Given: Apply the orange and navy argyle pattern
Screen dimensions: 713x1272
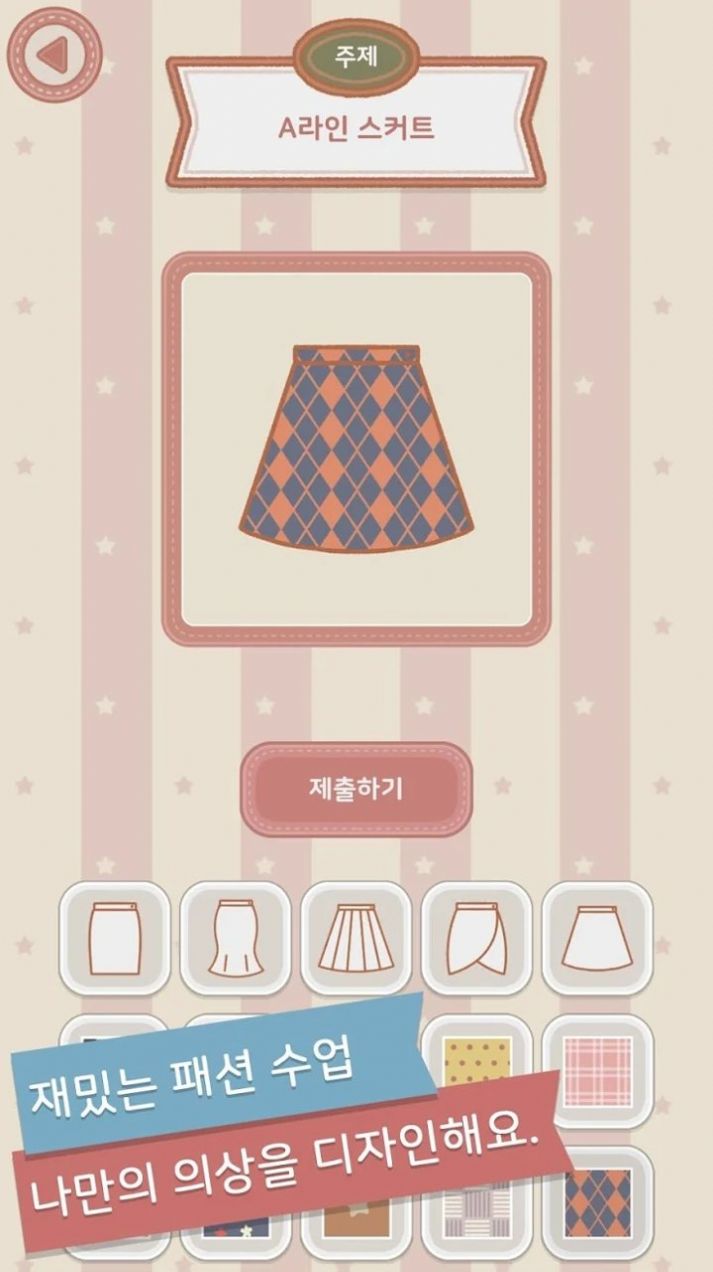Looking at the screenshot, I should click(597, 1203).
